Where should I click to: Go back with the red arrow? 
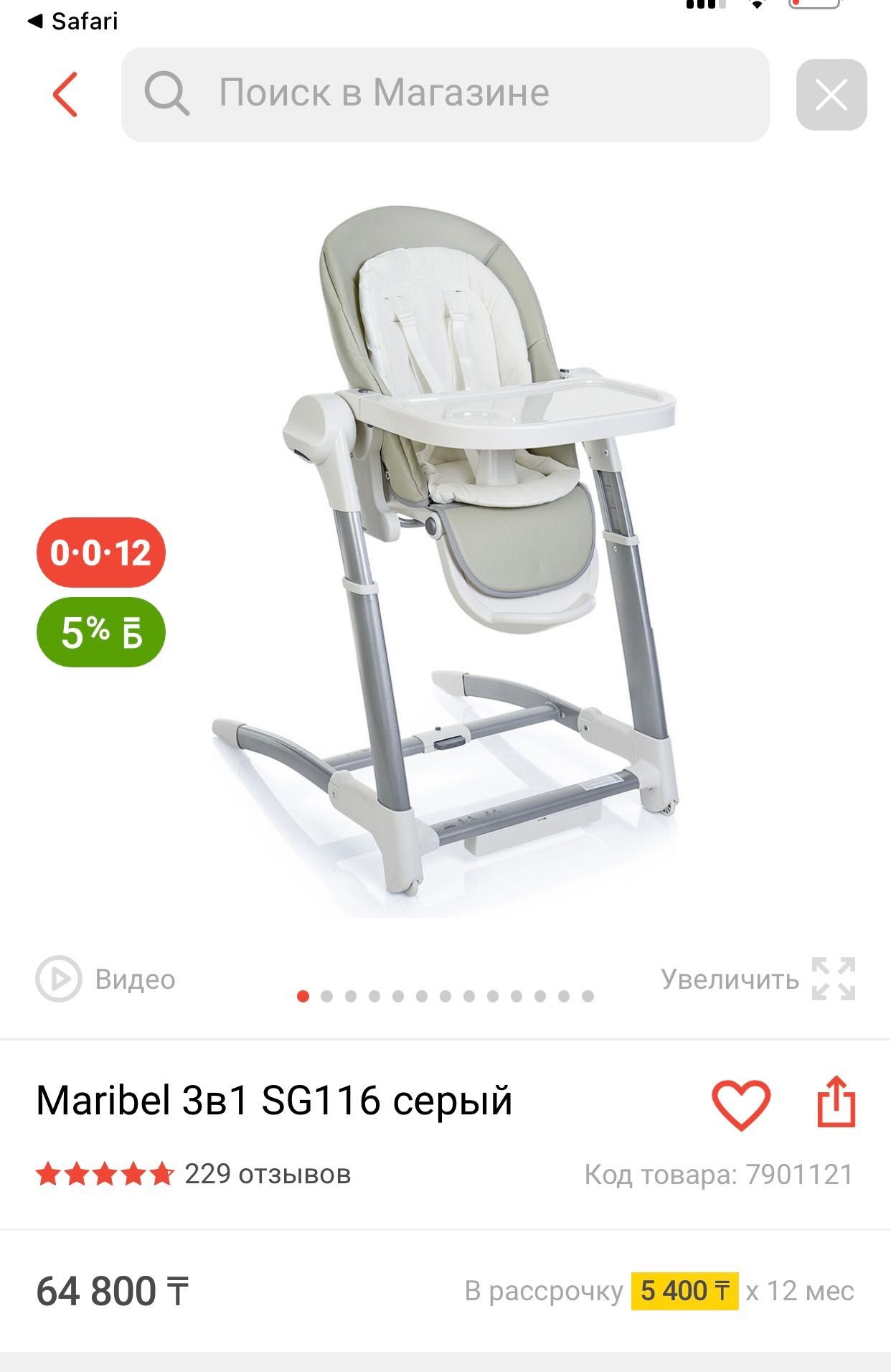point(65,94)
